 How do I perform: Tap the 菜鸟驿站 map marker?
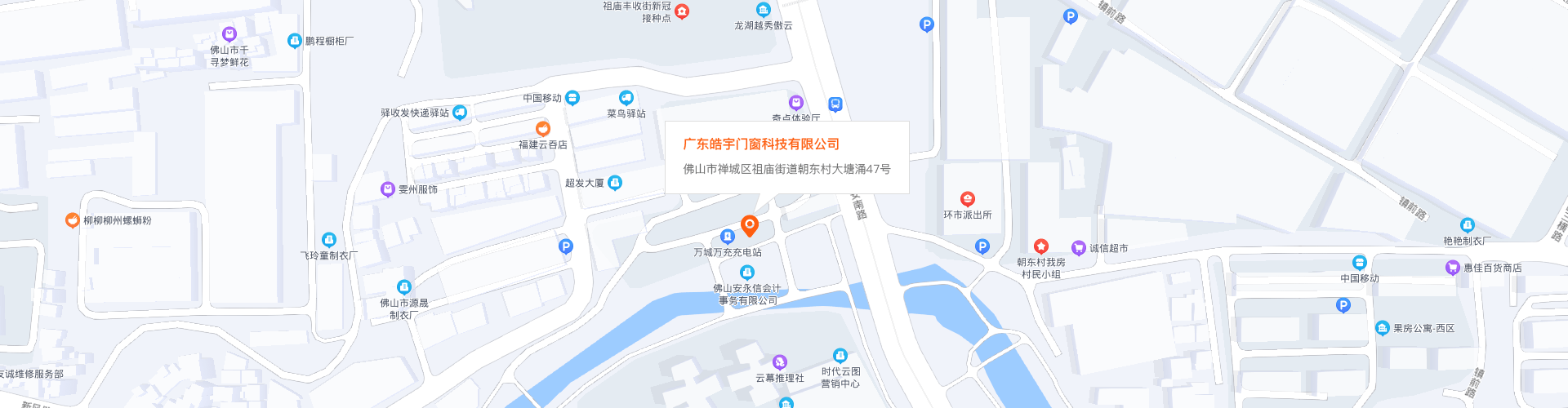[626, 98]
